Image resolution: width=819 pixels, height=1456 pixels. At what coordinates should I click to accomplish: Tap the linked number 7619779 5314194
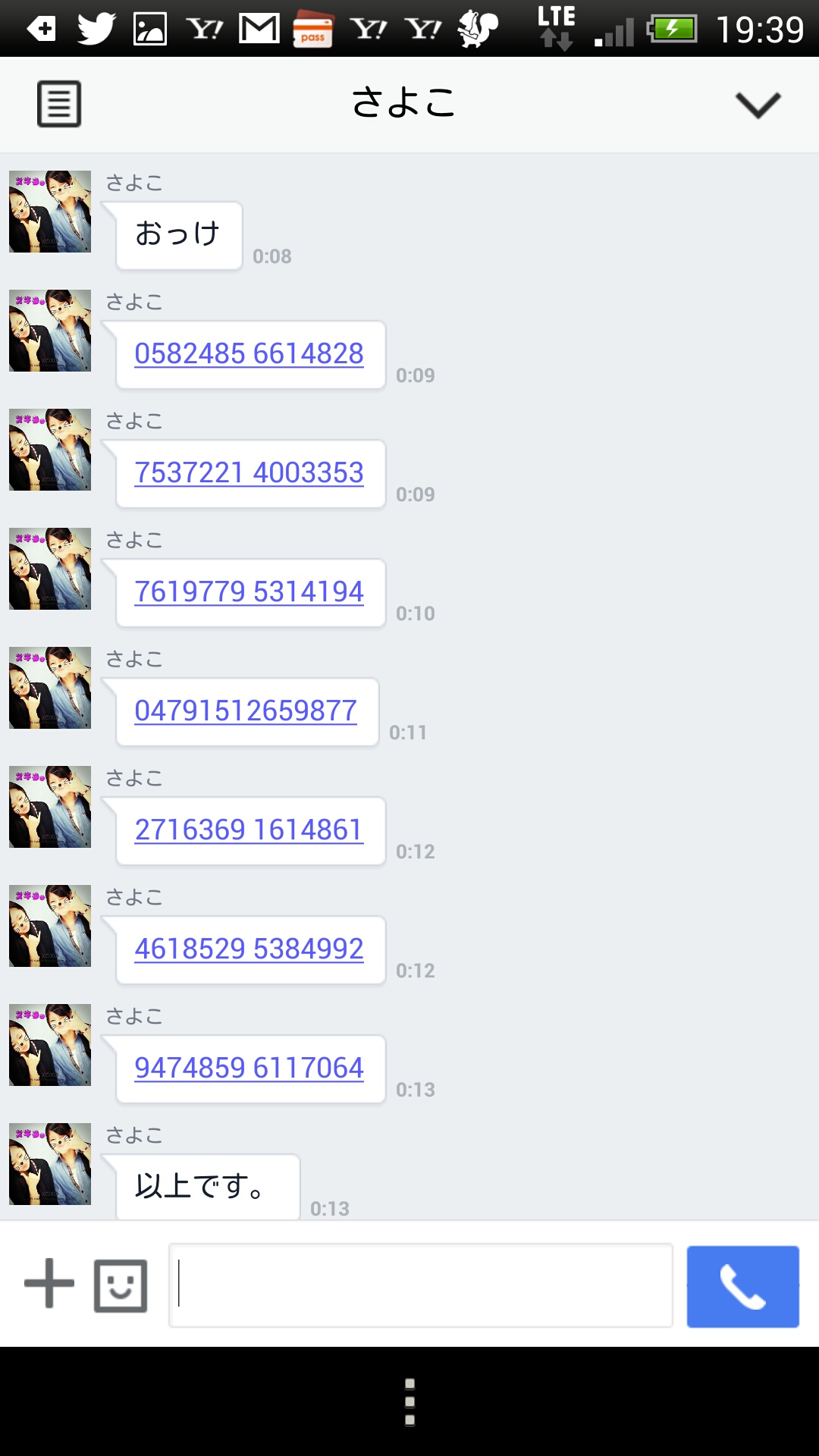point(249,591)
